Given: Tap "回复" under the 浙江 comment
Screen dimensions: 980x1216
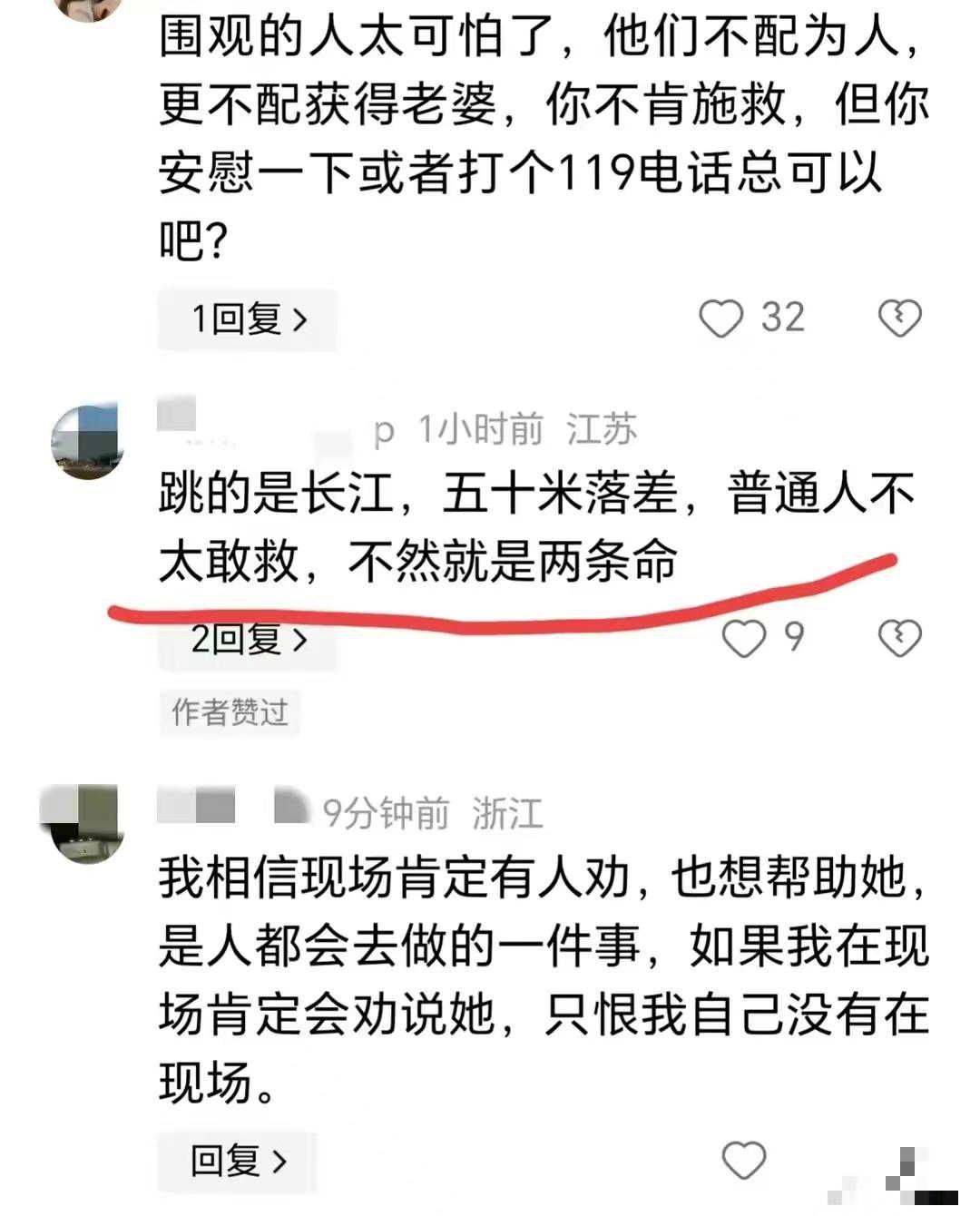Looking at the screenshot, I should (x=238, y=1160).
